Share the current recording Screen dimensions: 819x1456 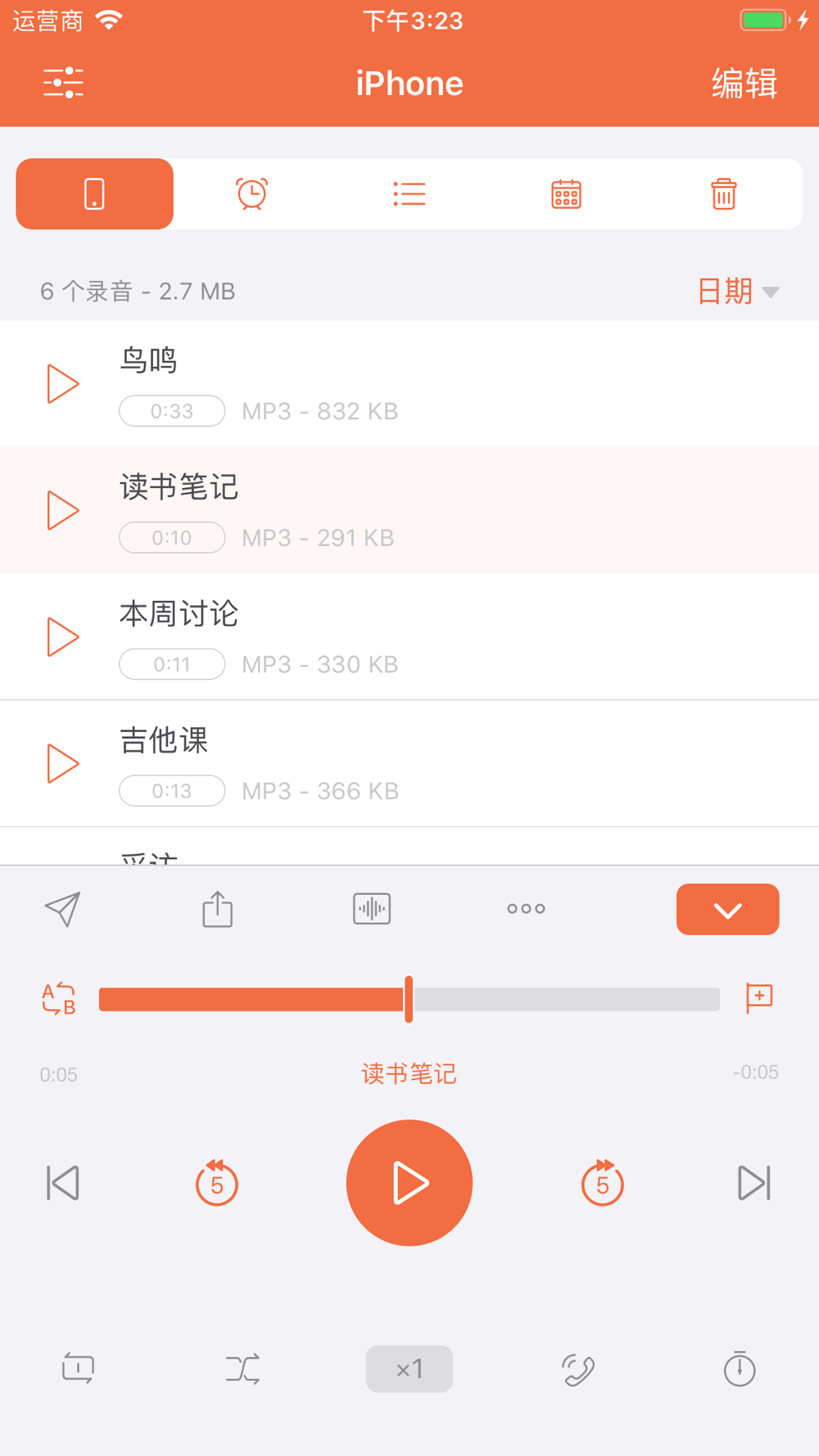[217, 909]
